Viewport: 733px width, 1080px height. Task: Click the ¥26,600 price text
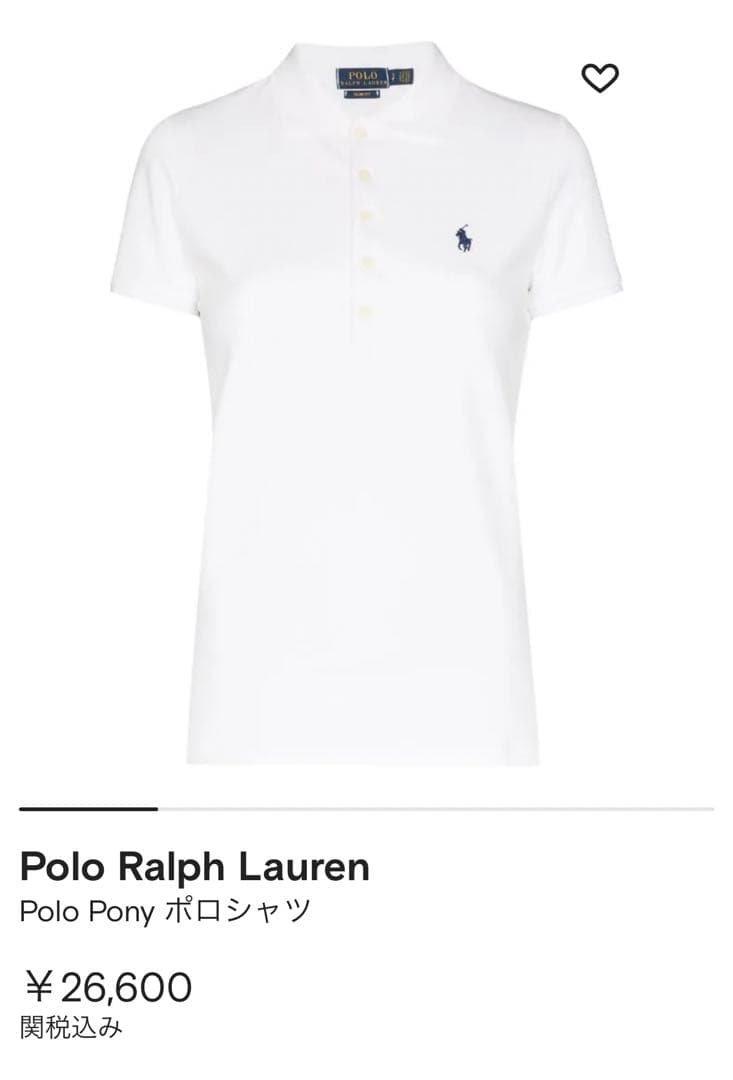pos(110,989)
